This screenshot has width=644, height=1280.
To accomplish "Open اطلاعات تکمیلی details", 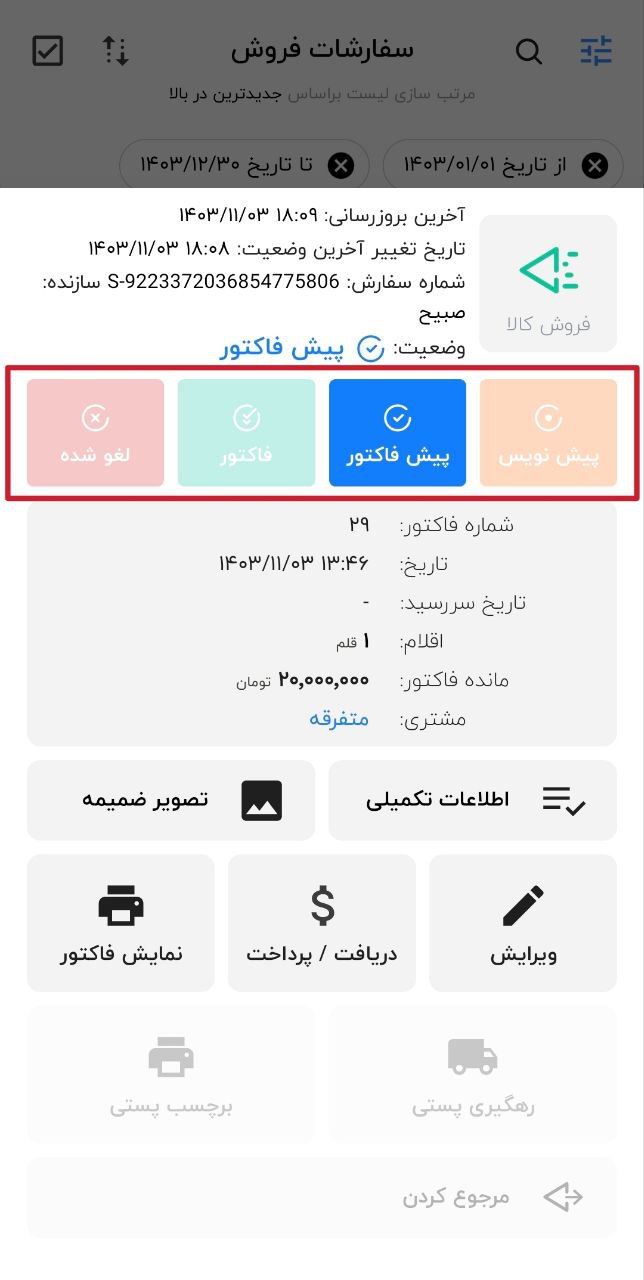I will tap(473, 800).
